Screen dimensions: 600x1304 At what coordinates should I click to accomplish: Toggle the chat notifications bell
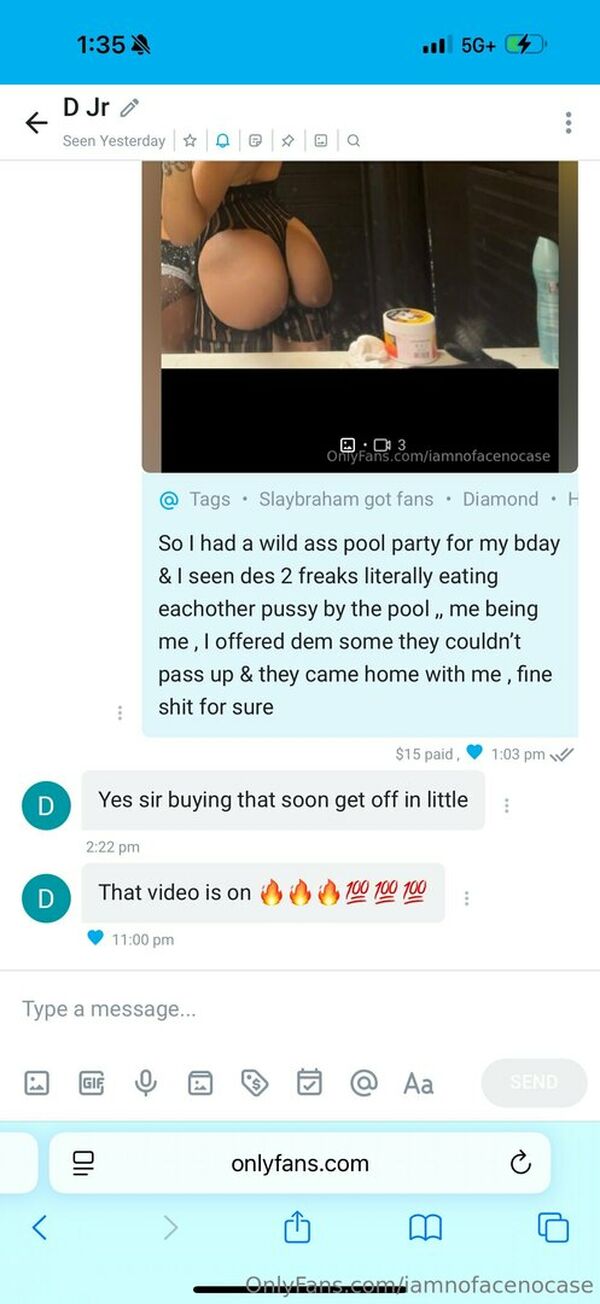[x=222, y=141]
